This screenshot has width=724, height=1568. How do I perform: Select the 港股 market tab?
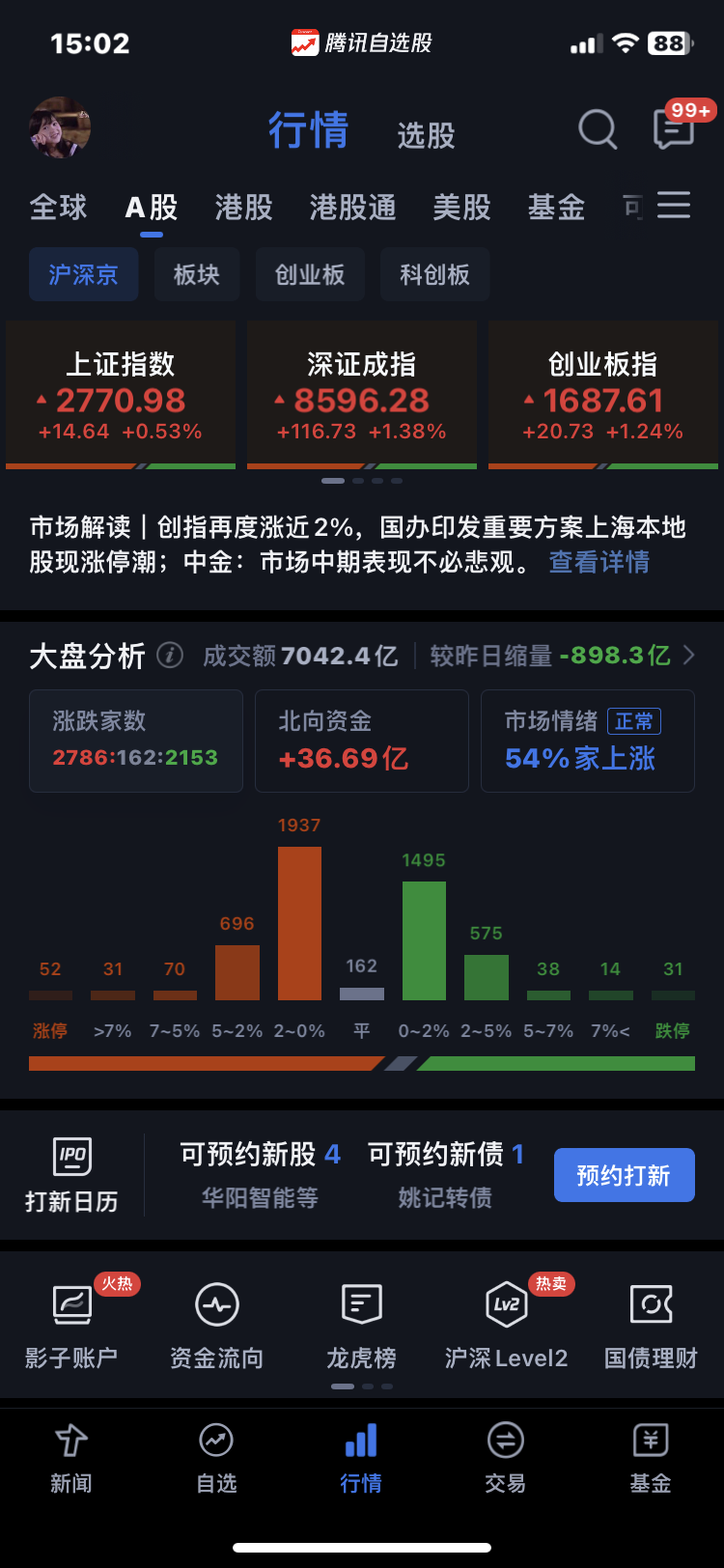[243, 207]
